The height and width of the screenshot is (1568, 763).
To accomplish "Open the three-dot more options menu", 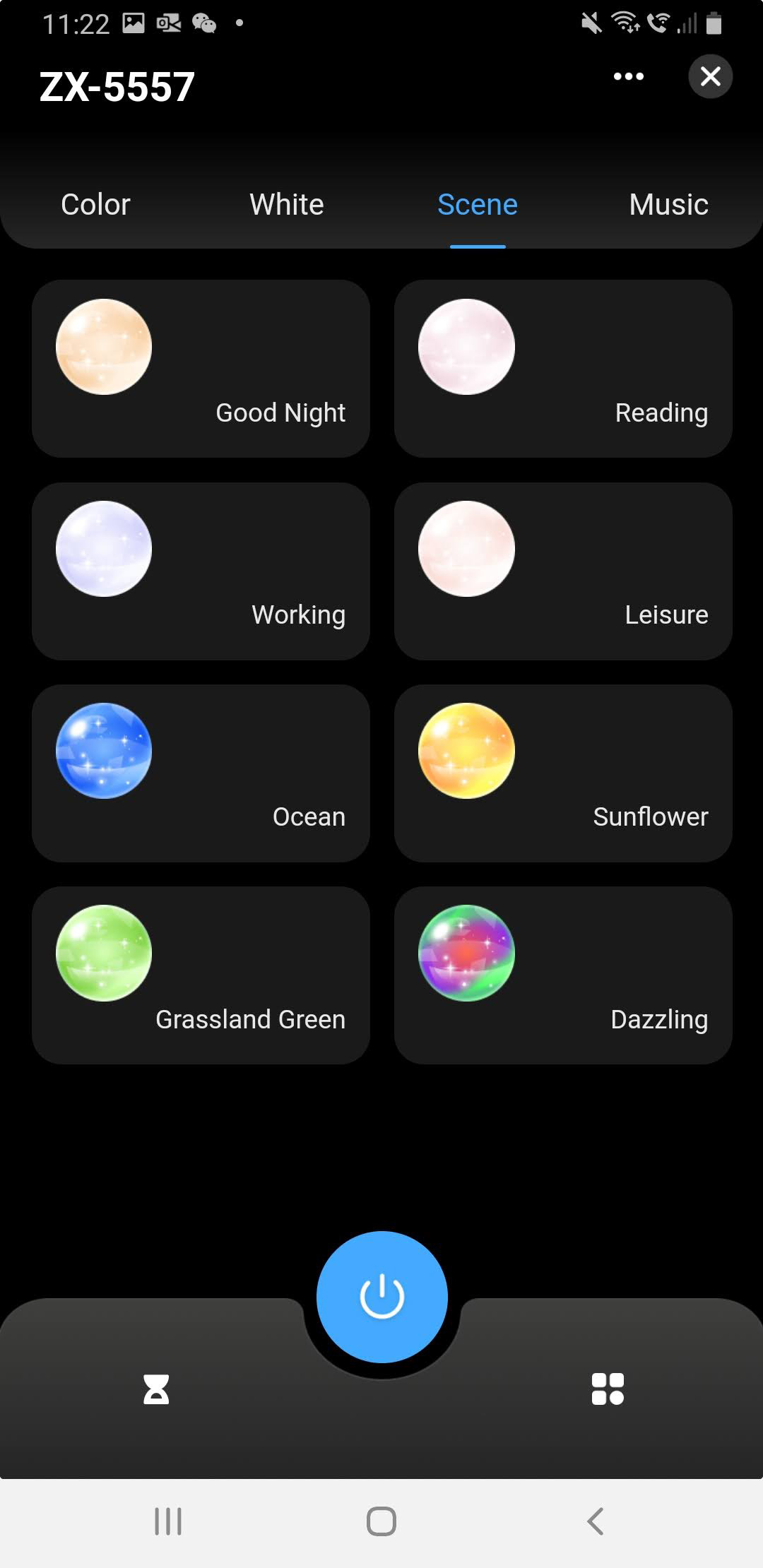I will (628, 76).
